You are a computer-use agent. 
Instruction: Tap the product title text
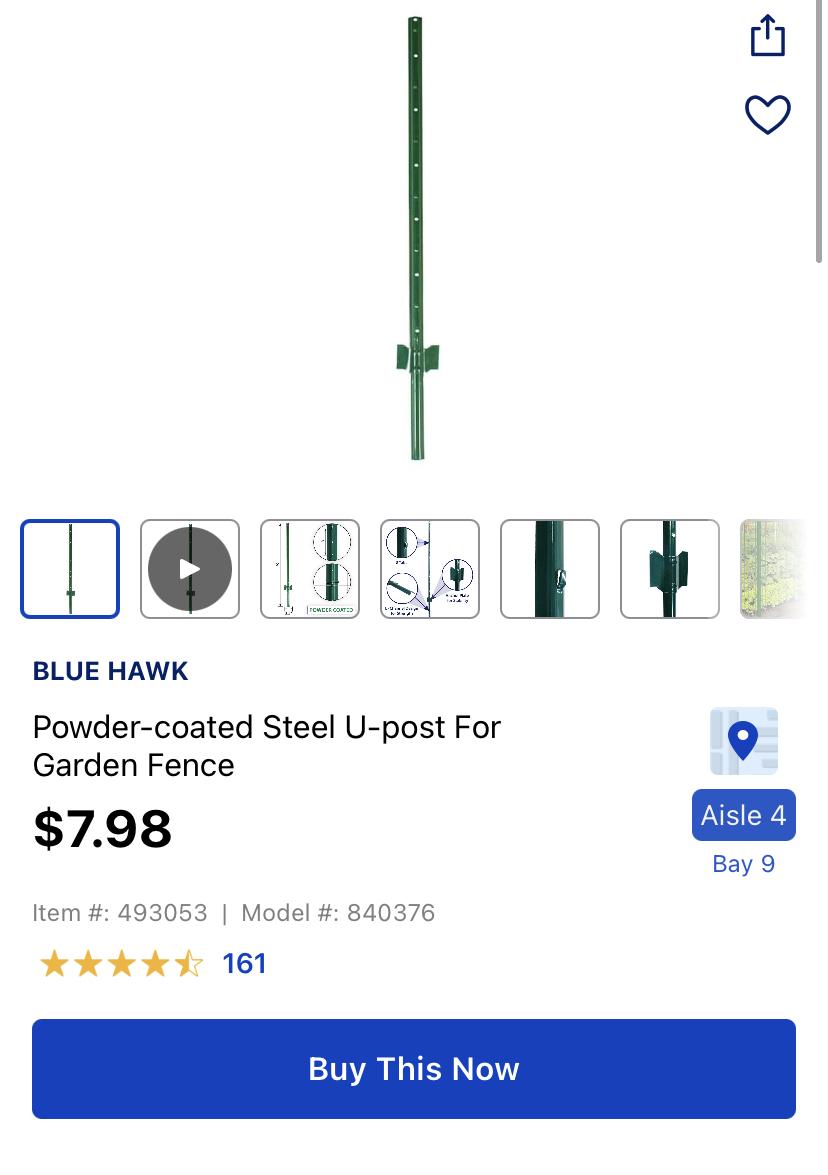click(x=266, y=747)
